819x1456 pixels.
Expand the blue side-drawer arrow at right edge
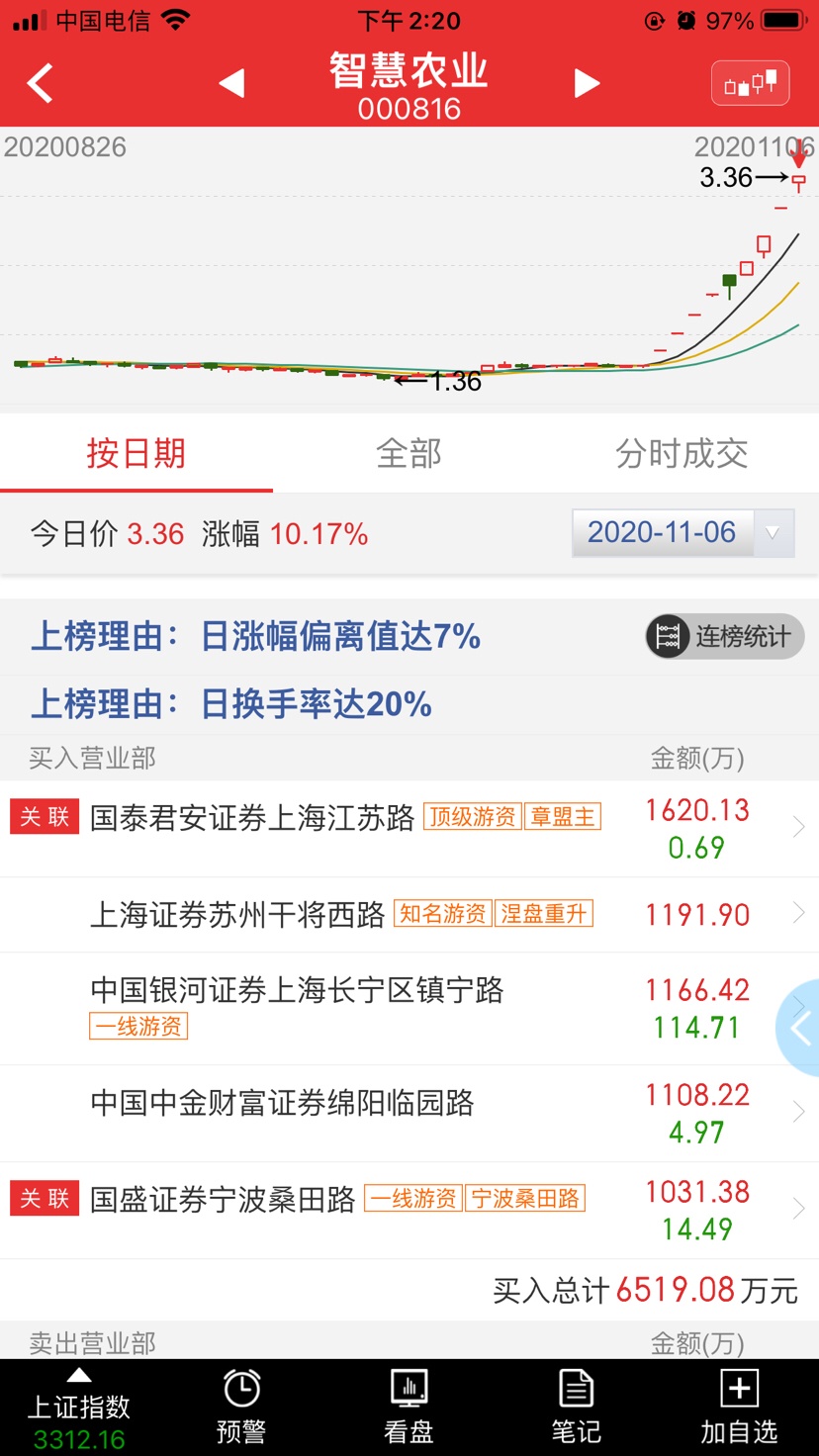tap(799, 1029)
